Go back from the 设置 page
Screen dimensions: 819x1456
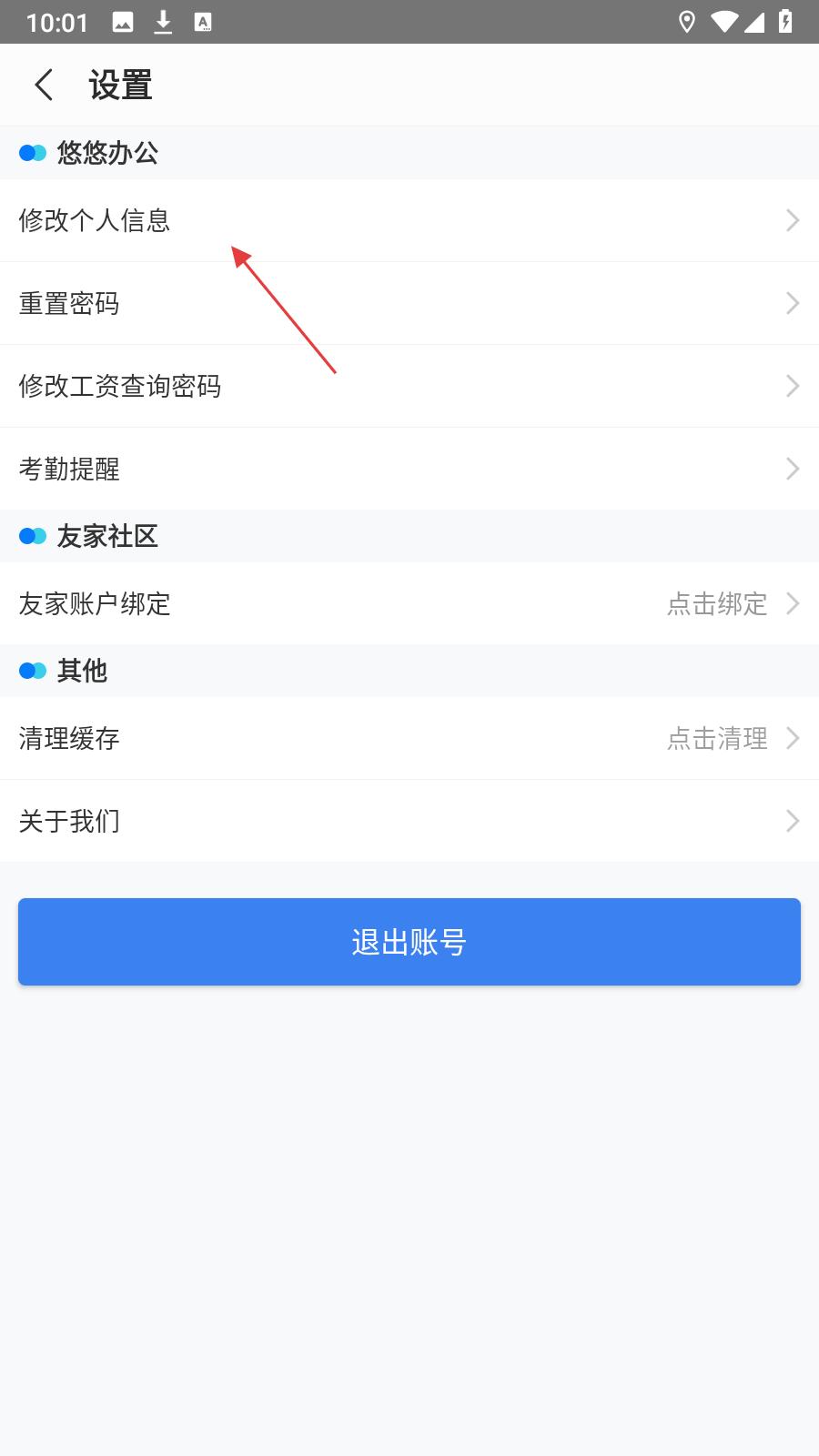coord(44,85)
